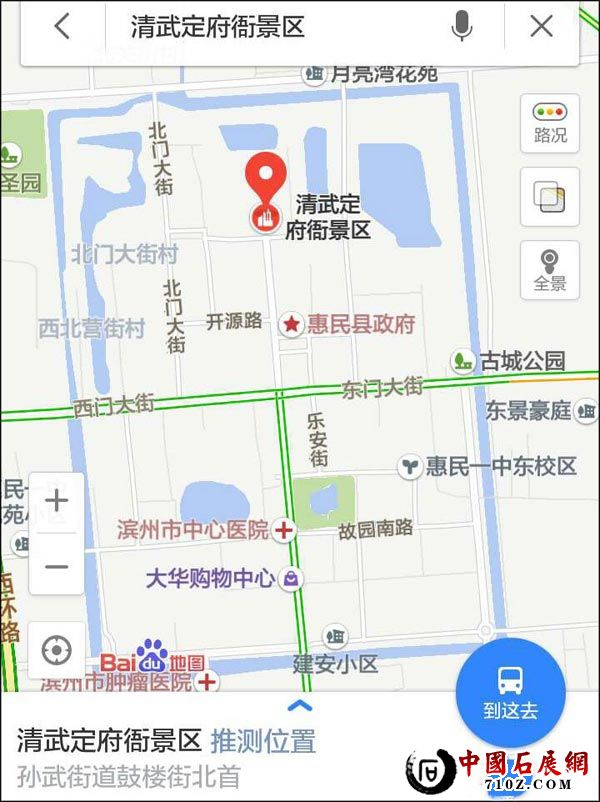Select the 惠民县政府 marker on the map
This screenshot has height=802, width=600.
292,324
